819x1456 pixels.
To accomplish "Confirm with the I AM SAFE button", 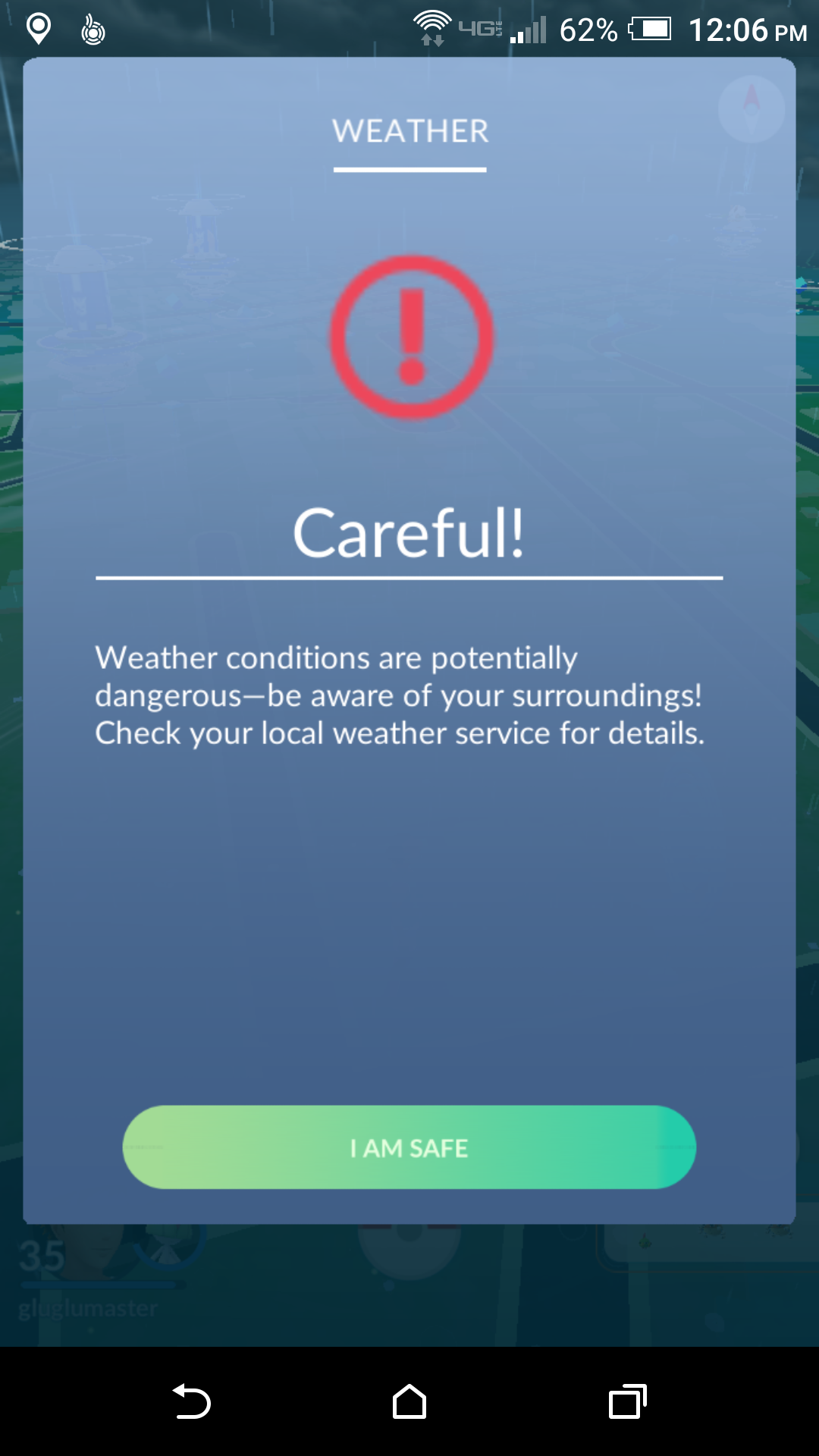I will click(409, 1147).
